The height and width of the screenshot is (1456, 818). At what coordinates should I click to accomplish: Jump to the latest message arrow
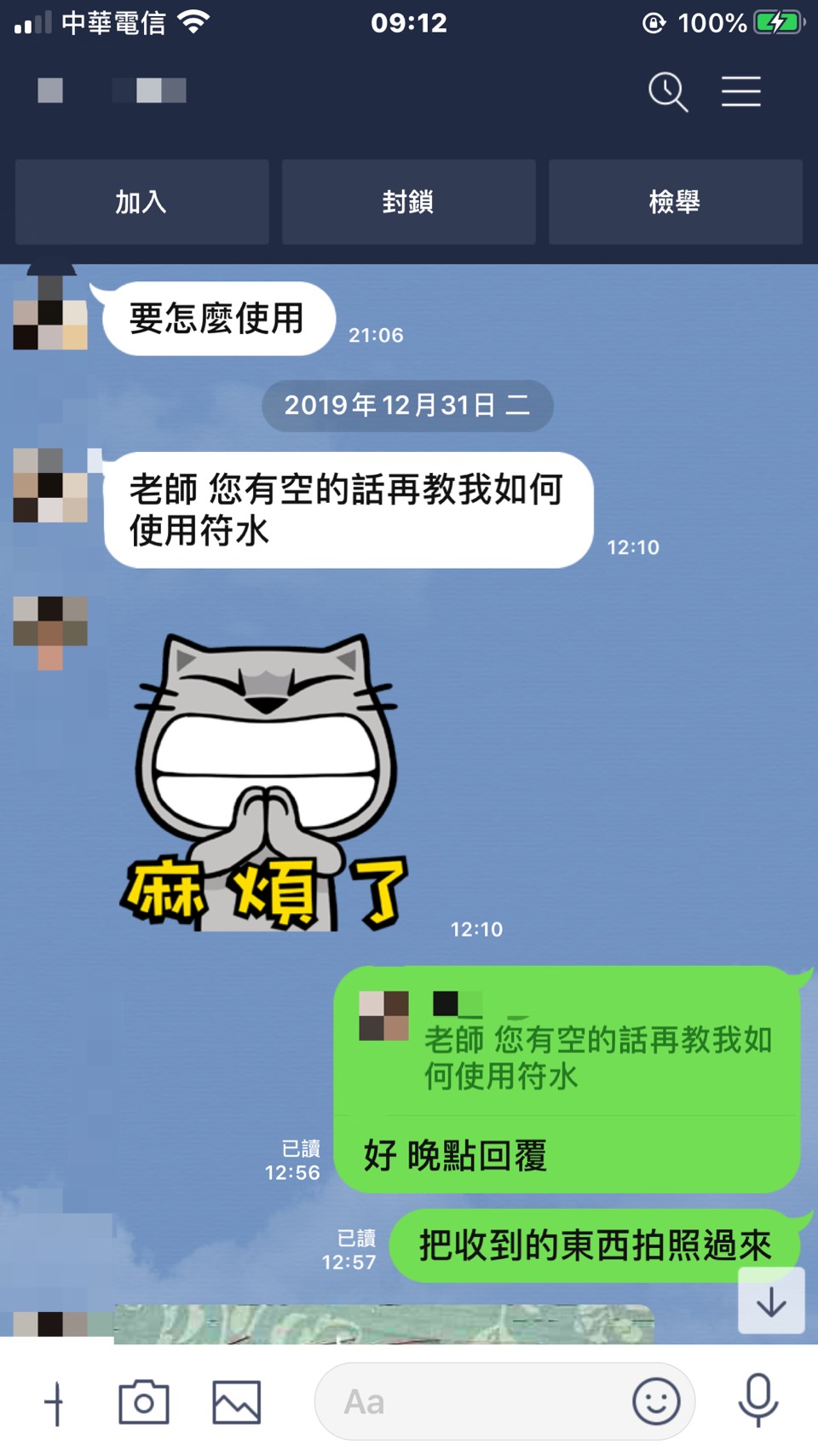[x=771, y=1301]
